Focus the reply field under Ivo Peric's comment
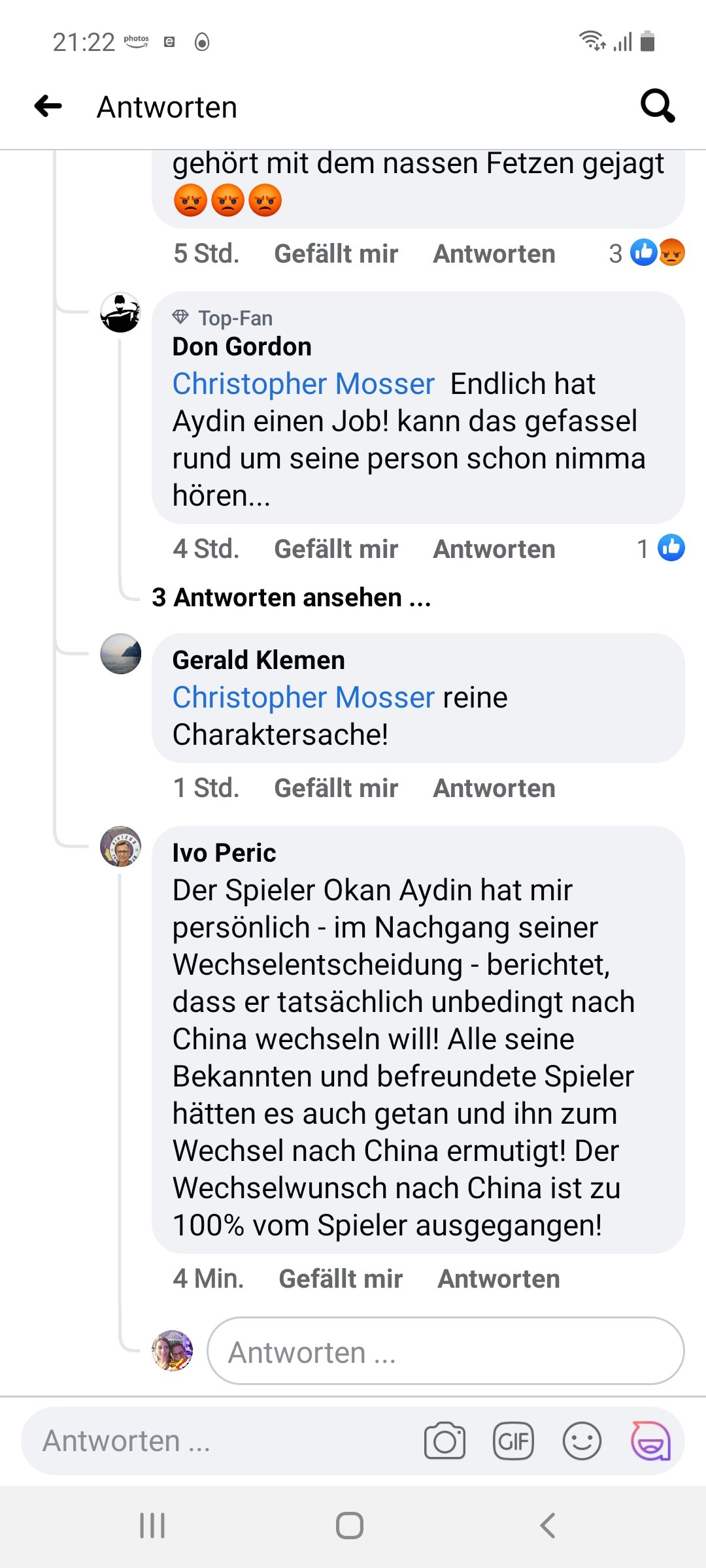 click(446, 1350)
